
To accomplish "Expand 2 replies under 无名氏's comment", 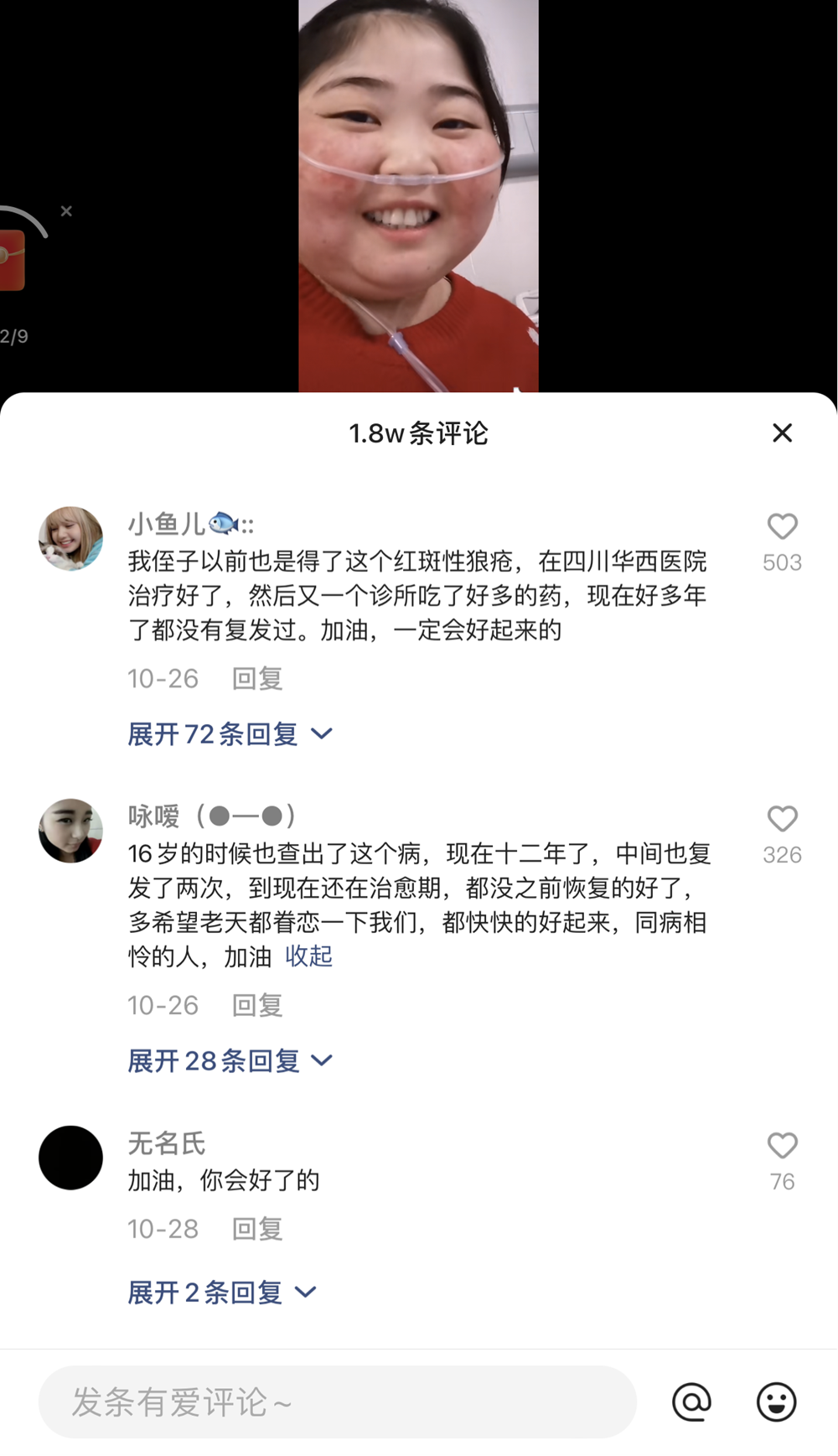I will pyautogui.click(x=221, y=1293).
